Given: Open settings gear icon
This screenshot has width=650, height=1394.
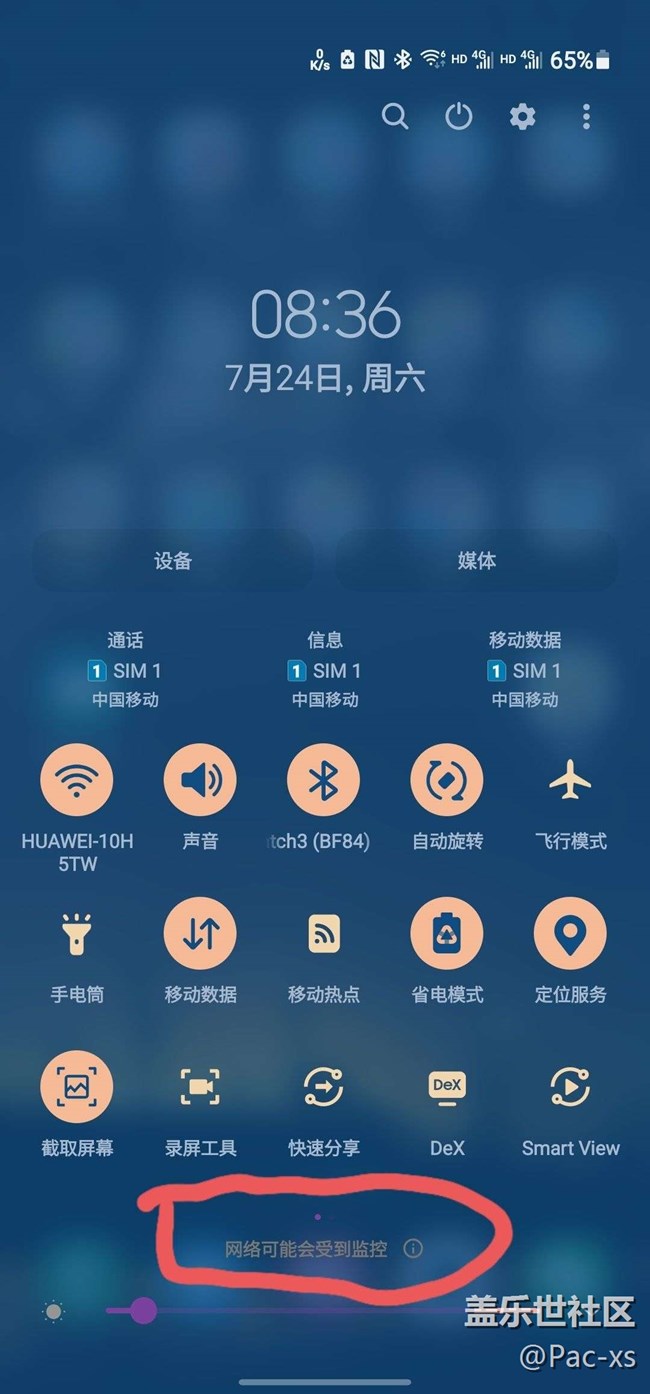Looking at the screenshot, I should 522,117.
